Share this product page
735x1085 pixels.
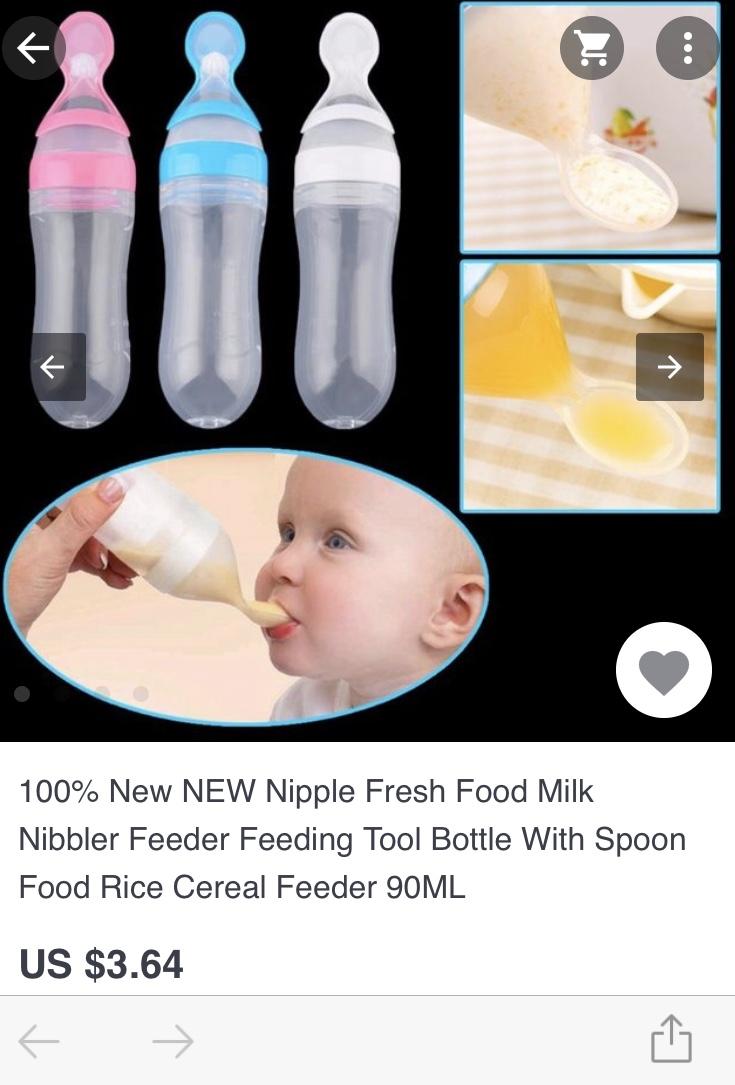671,1039
